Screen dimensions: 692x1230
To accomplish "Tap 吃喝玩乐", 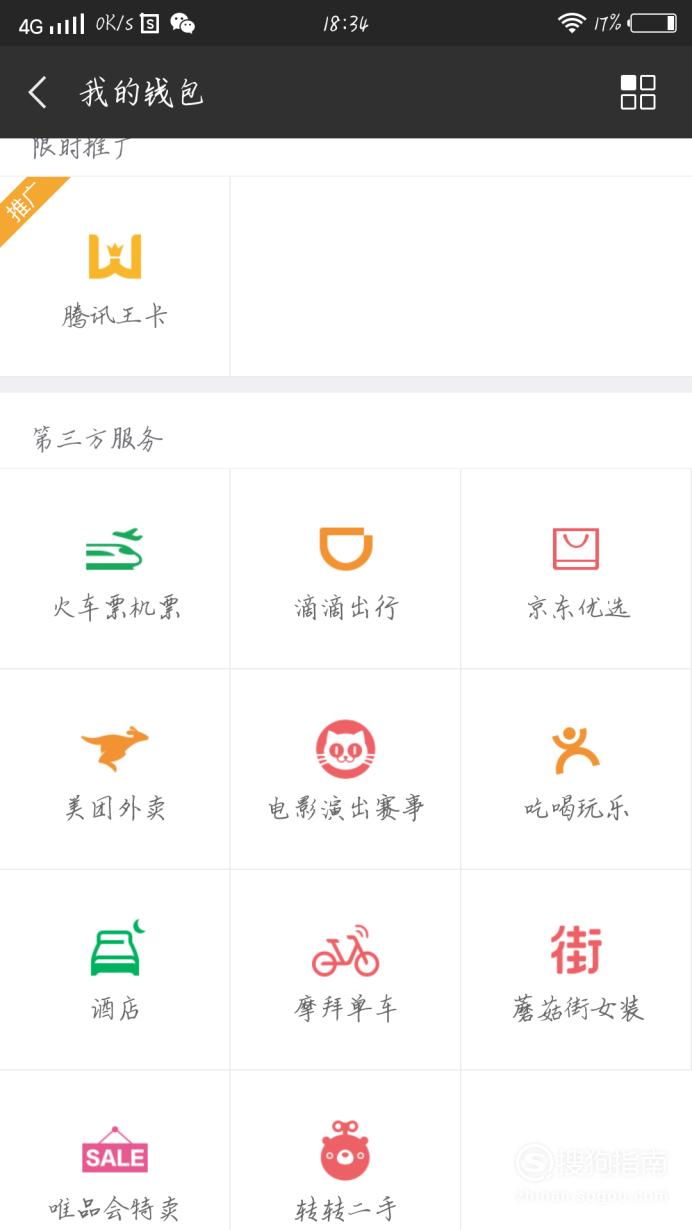I will click(577, 770).
